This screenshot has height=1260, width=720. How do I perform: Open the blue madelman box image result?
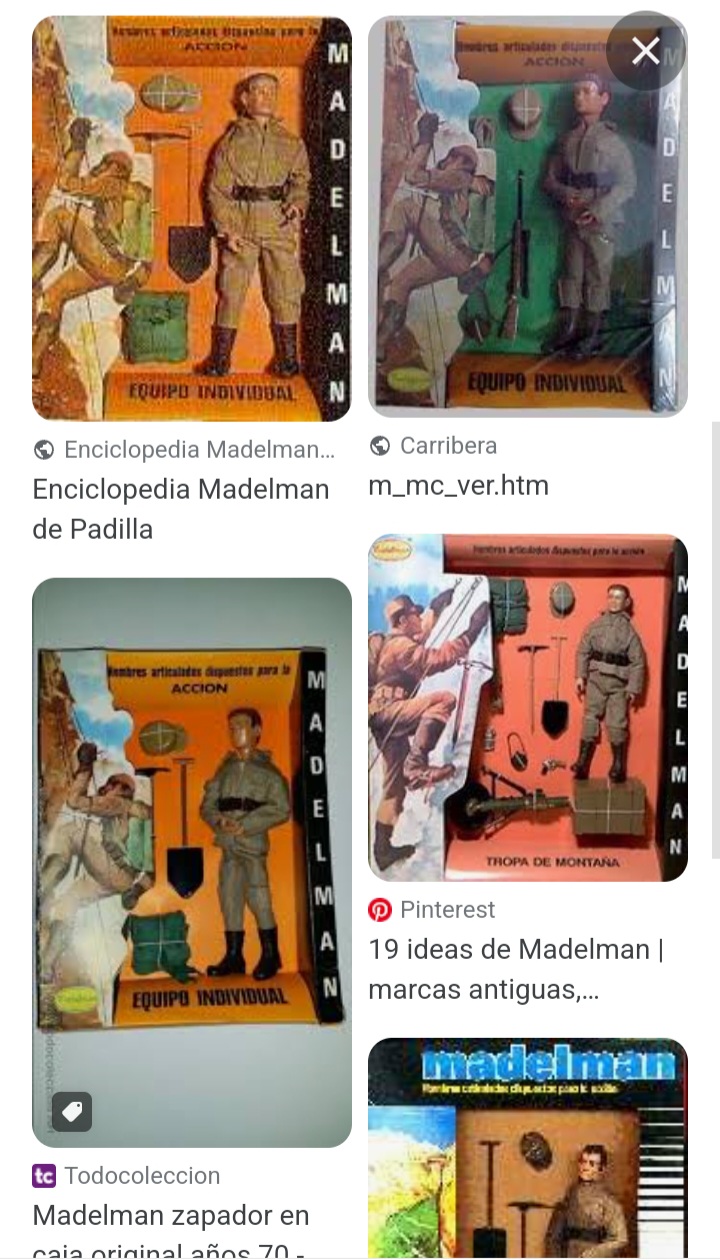pos(527,1148)
